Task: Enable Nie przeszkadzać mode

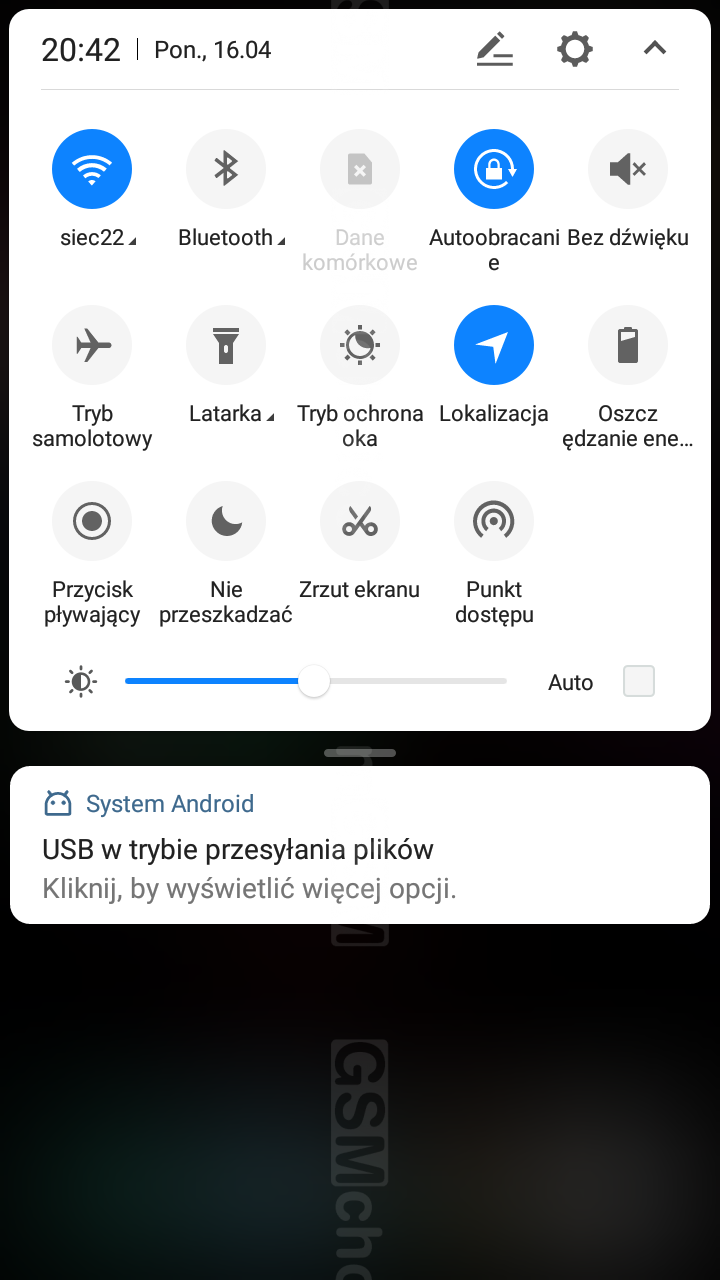Action: (226, 522)
